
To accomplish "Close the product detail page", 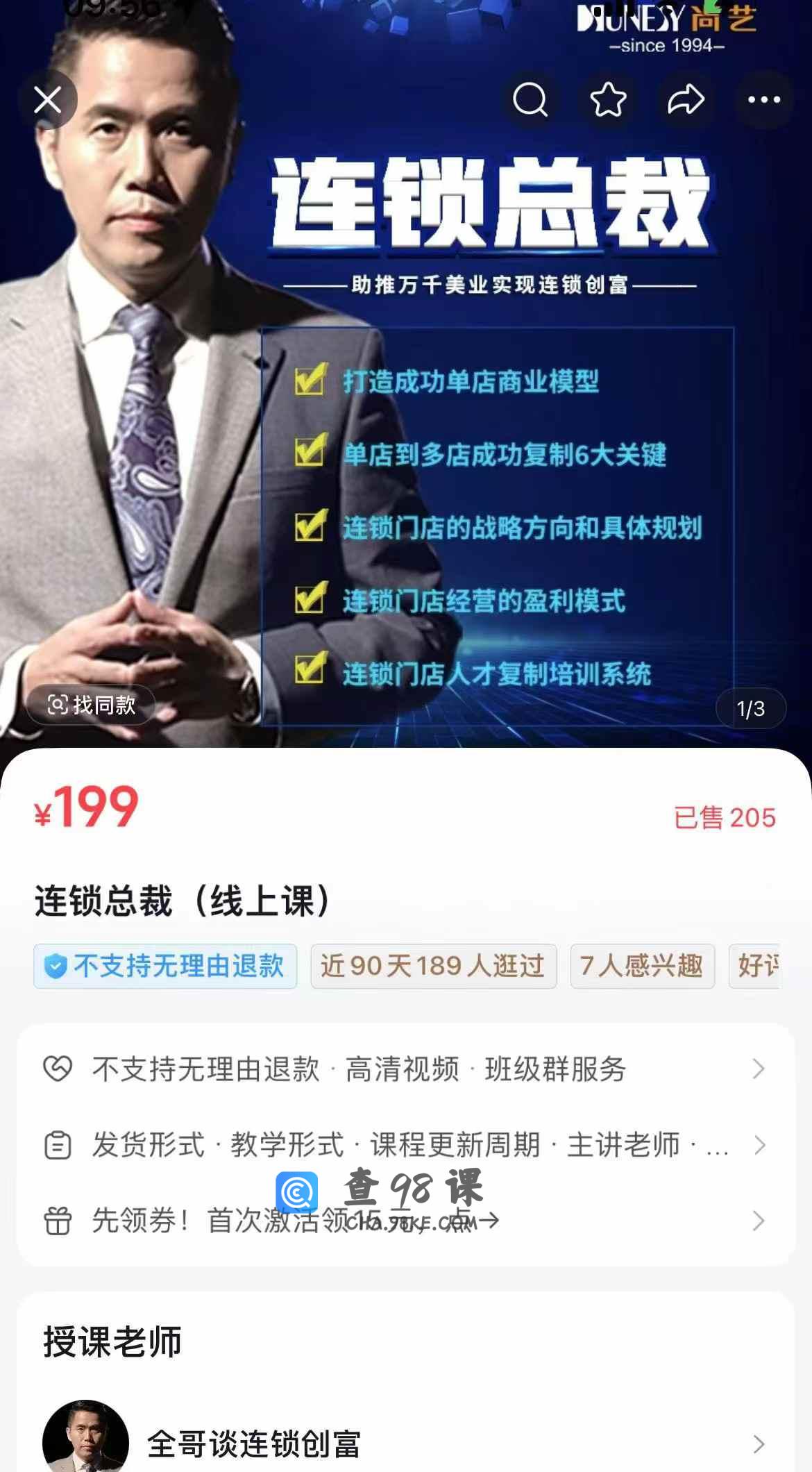I will pos(47,100).
